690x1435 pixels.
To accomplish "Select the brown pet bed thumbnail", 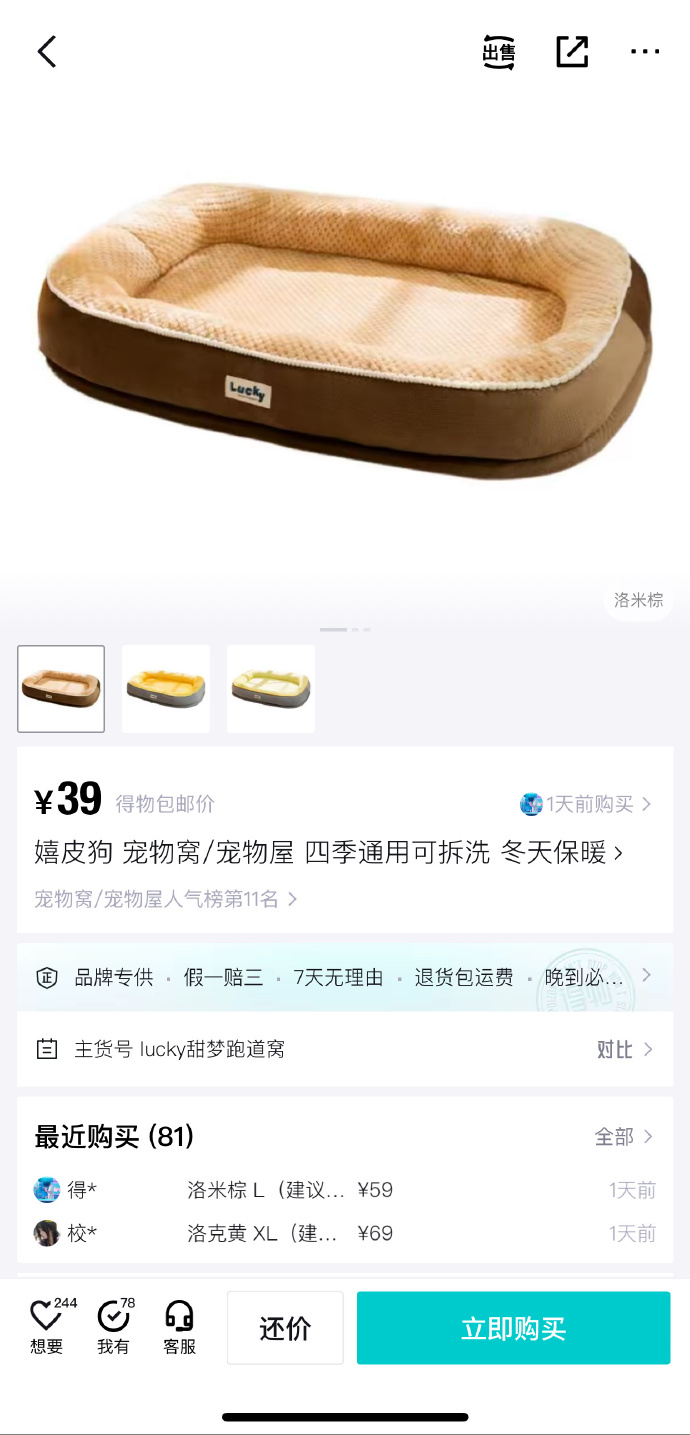I will [x=61, y=689].
